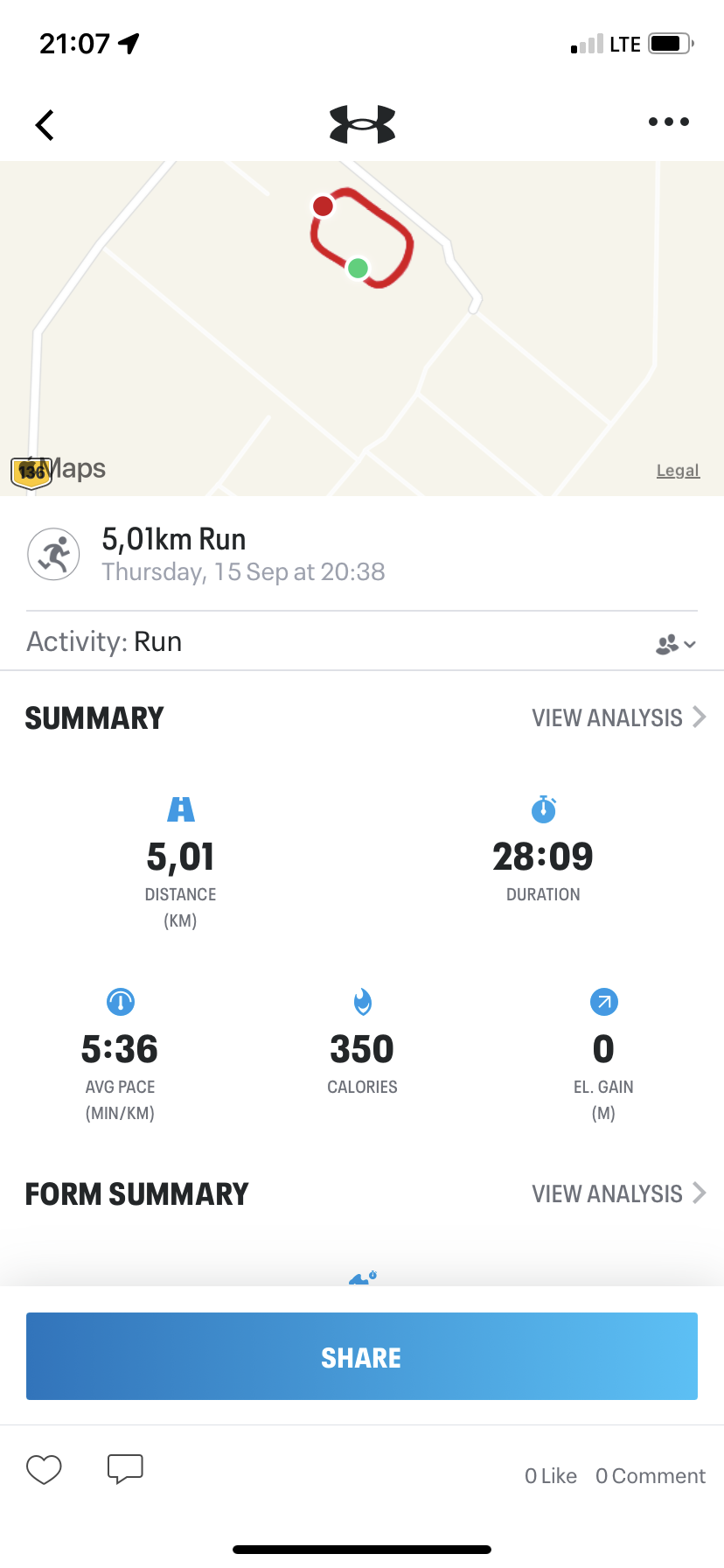Screen dimensions: 724x1568
Task: View analysis for the Summary section
Action: pos(618,717)
